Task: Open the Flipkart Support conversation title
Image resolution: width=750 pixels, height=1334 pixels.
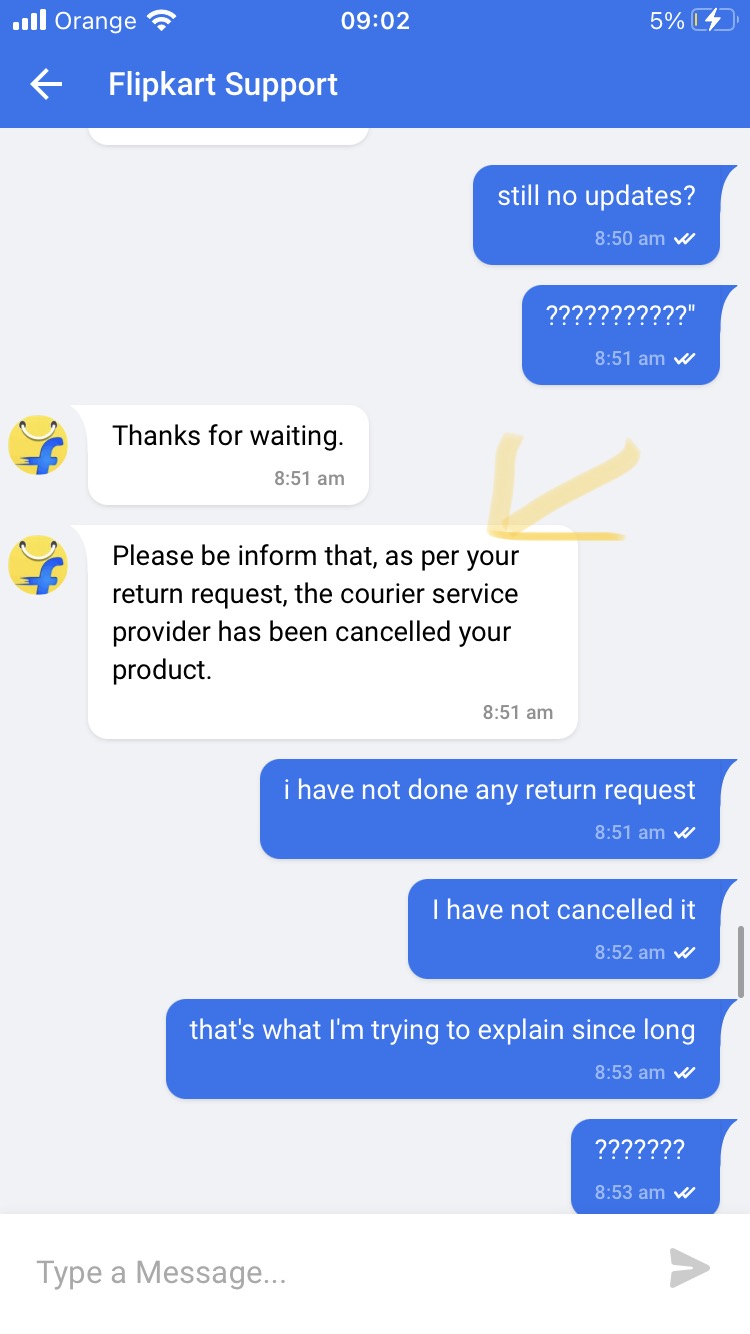Action: coord(222,84)
